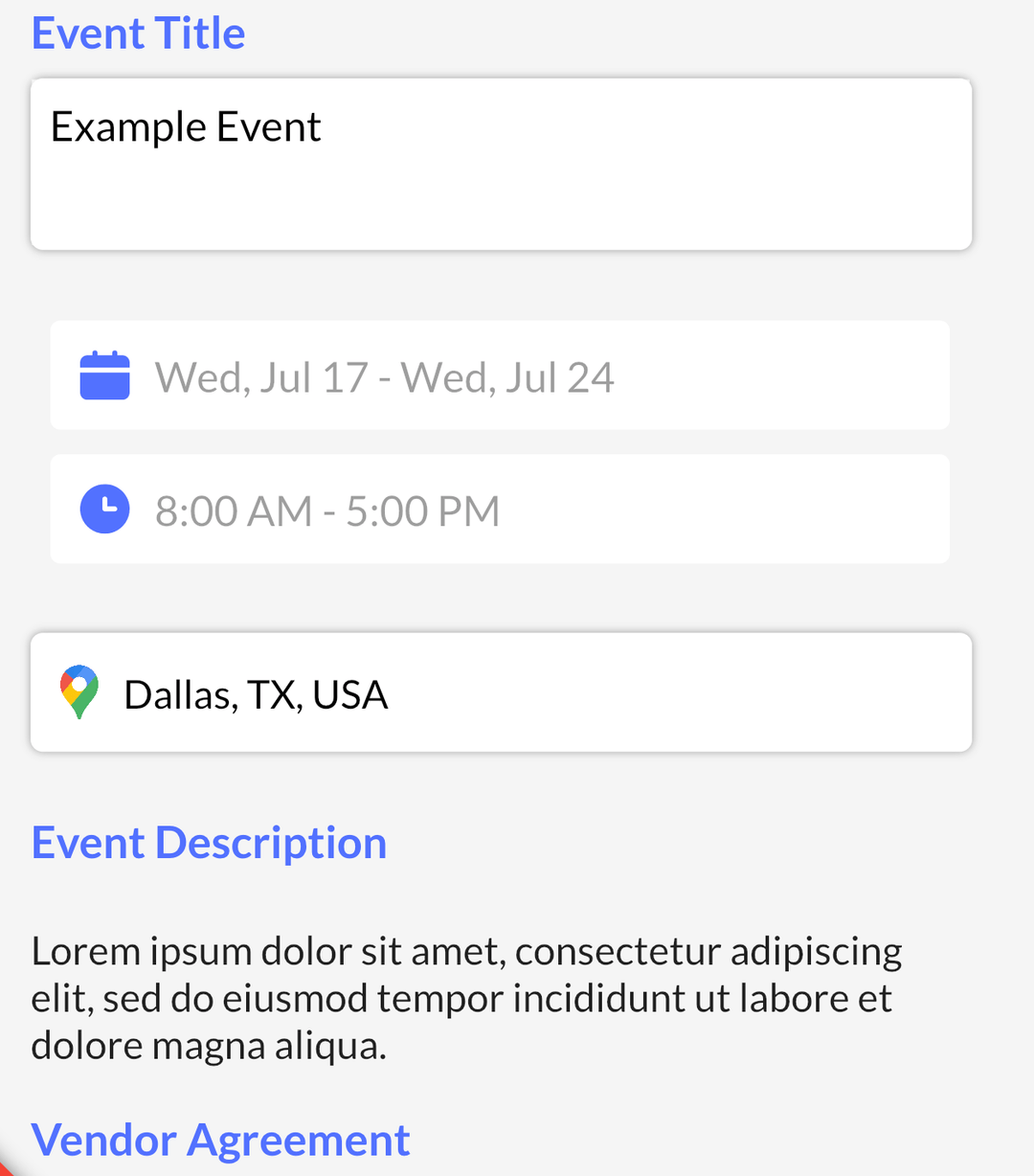
Task: Click the calendar icon beside the date range
Action: click(x=105, y=374)
